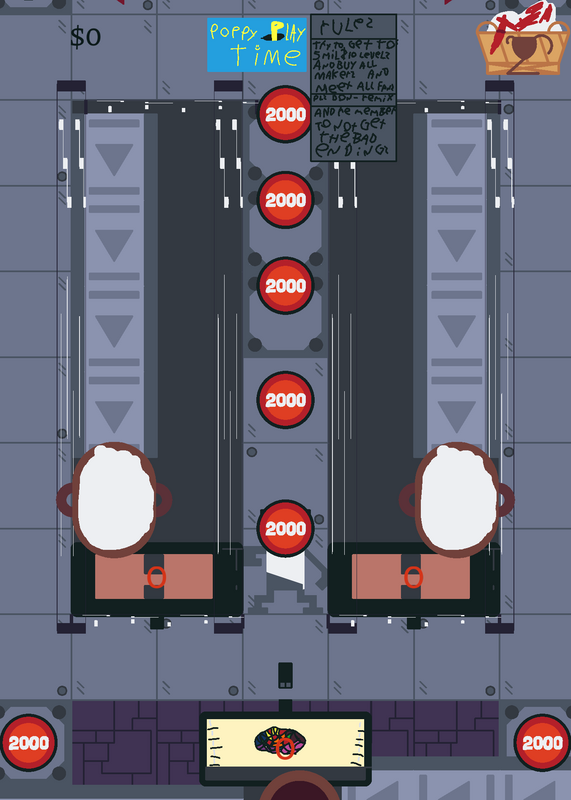Hit the 2000 button left of the purple bricks

coord(29,742)
